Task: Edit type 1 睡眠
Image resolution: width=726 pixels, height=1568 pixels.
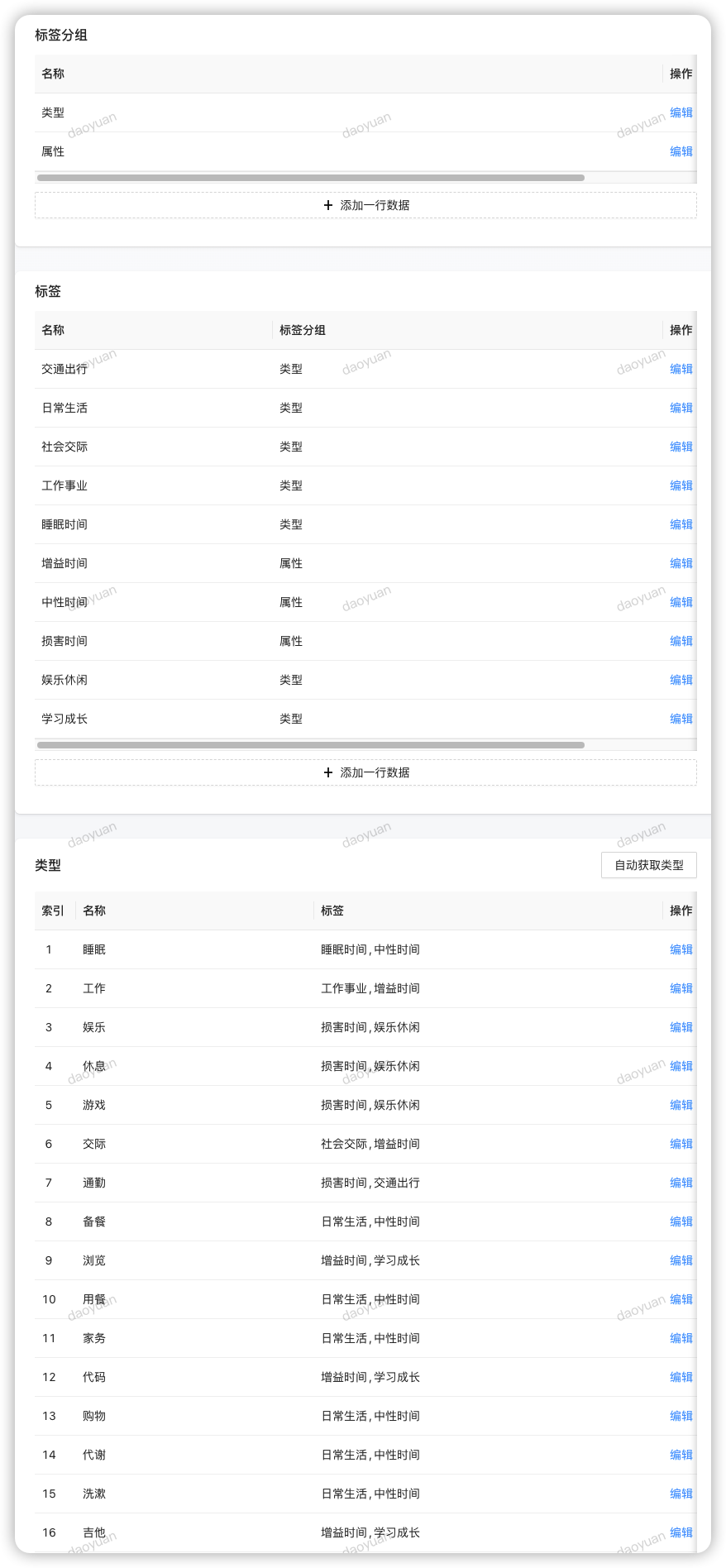Action: click(681, 949)
